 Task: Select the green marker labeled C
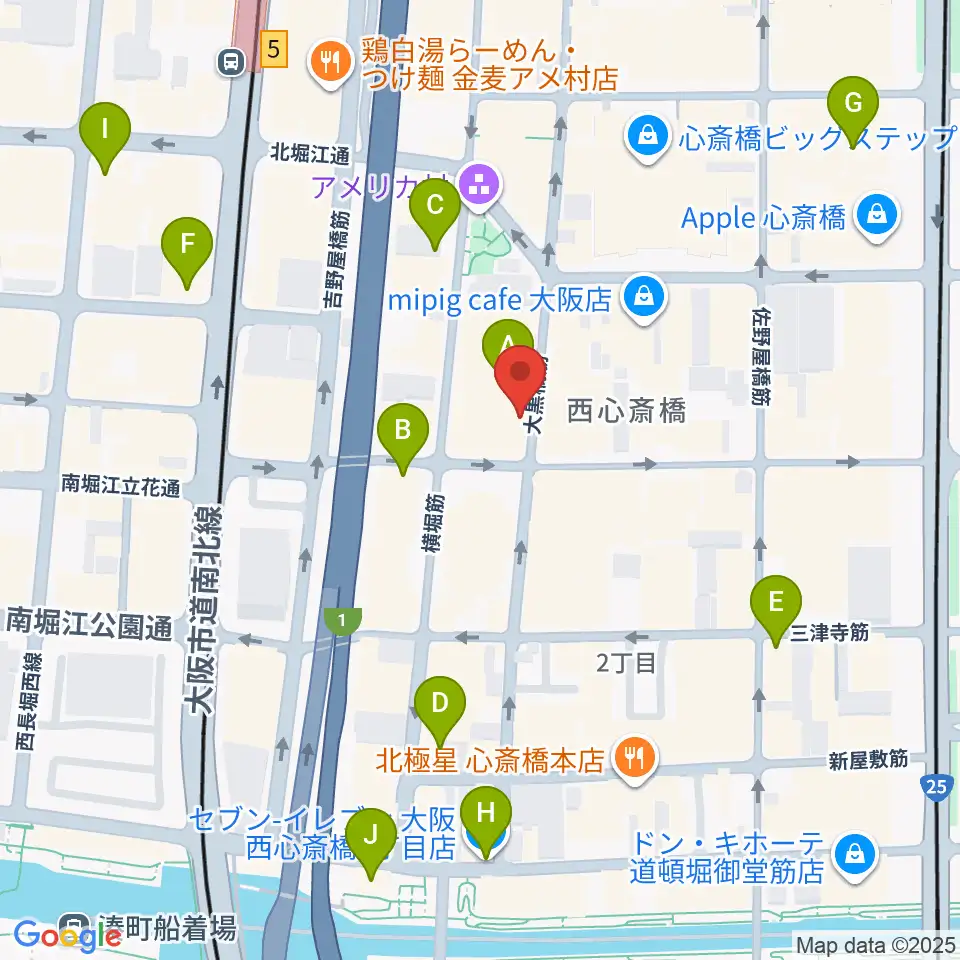tap(435, 214)
